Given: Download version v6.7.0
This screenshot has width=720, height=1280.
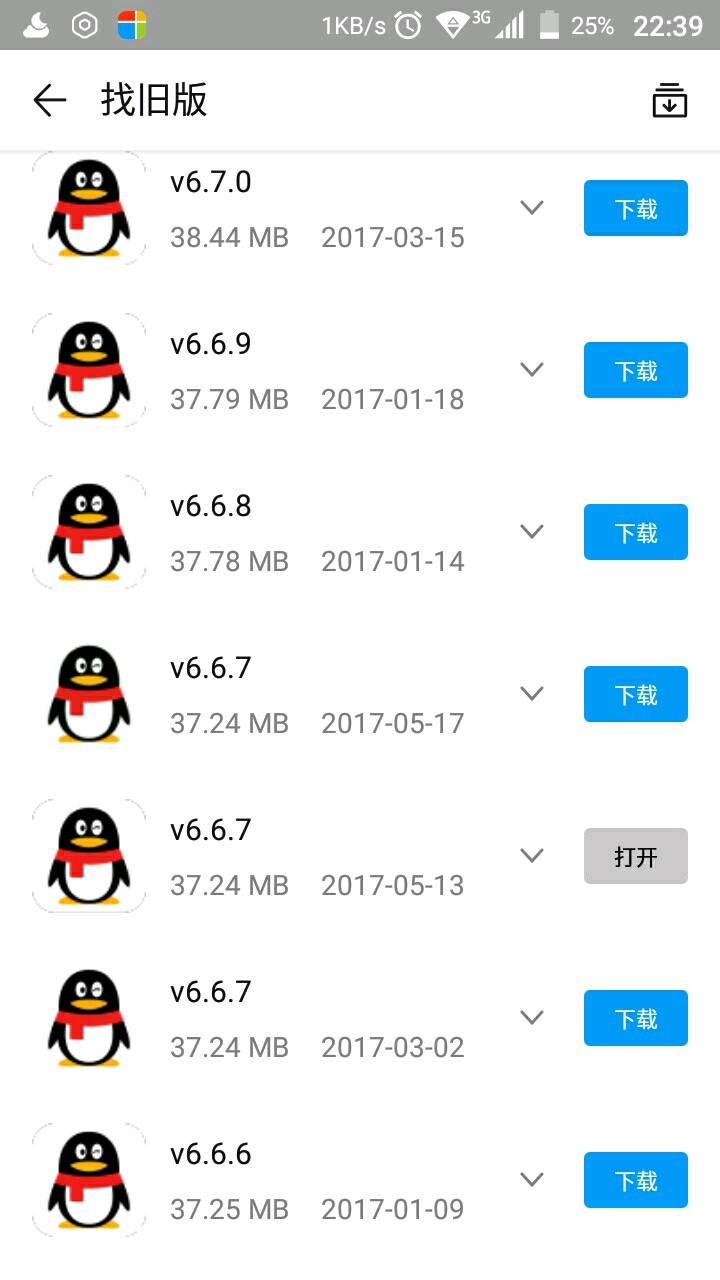Looking at the screenshot, I should tap(635, 208).
